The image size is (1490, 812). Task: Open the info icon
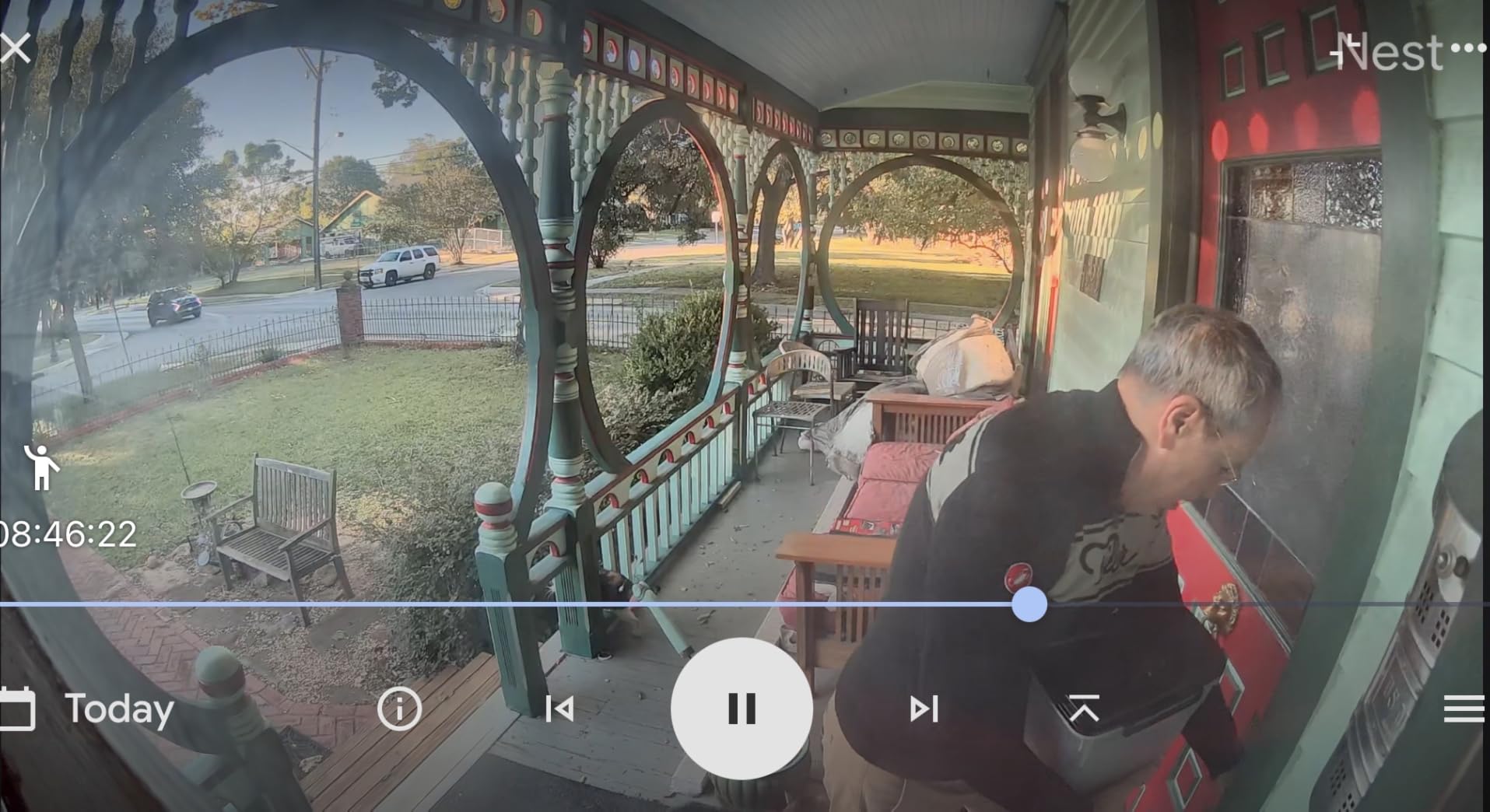point(399,709)
